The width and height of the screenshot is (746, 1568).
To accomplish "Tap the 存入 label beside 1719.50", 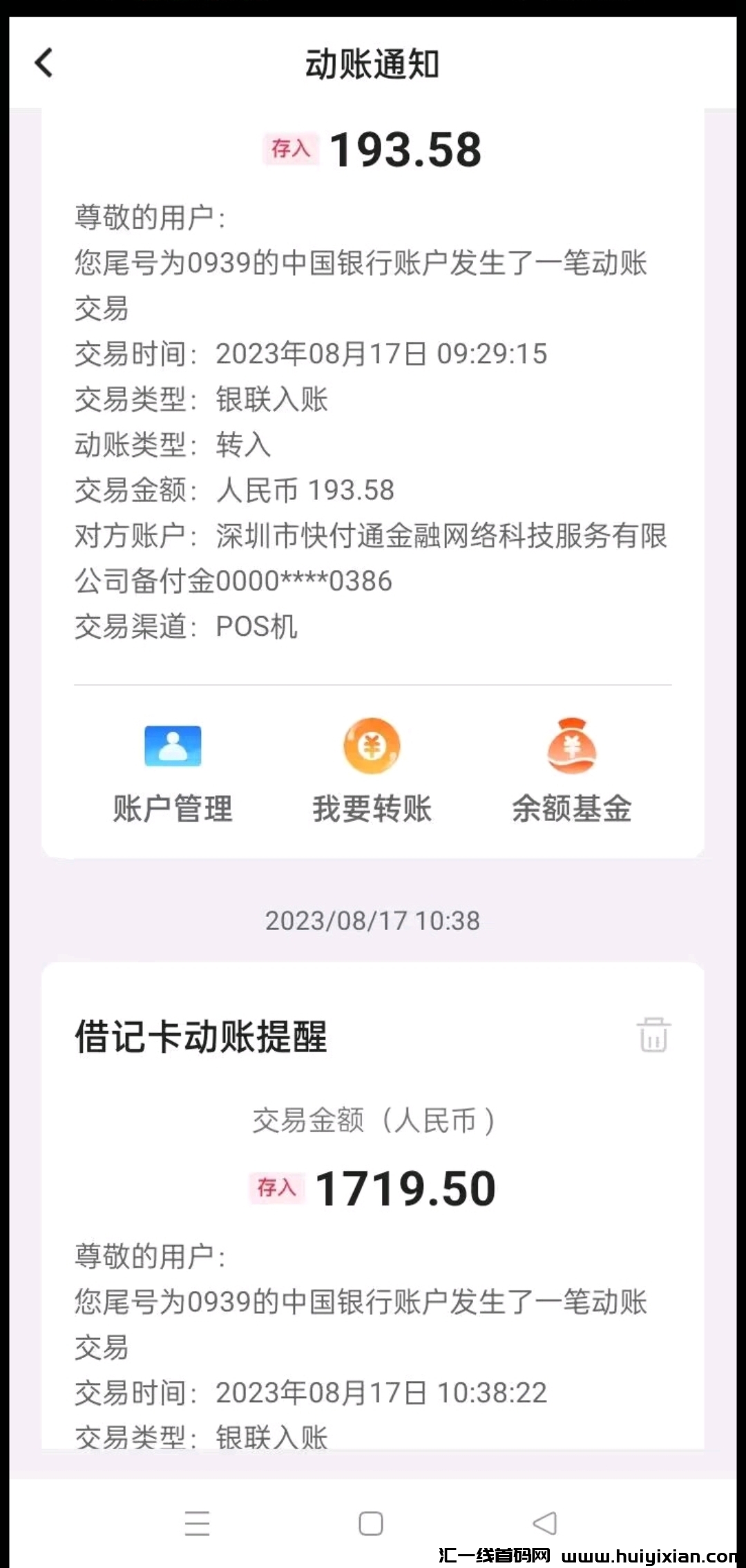I will point(276,1186).
